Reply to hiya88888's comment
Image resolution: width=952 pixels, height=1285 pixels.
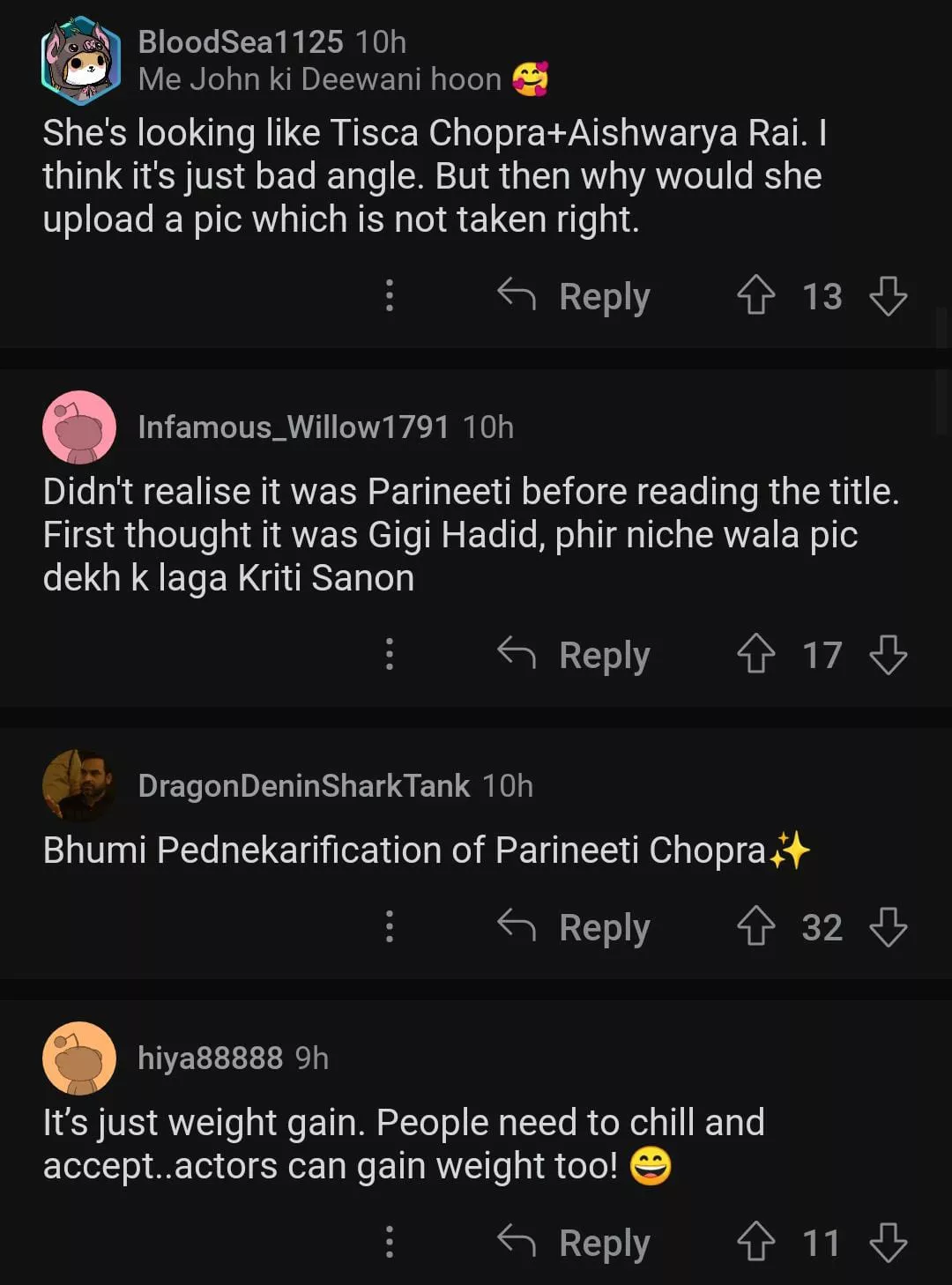(575, 1243)
